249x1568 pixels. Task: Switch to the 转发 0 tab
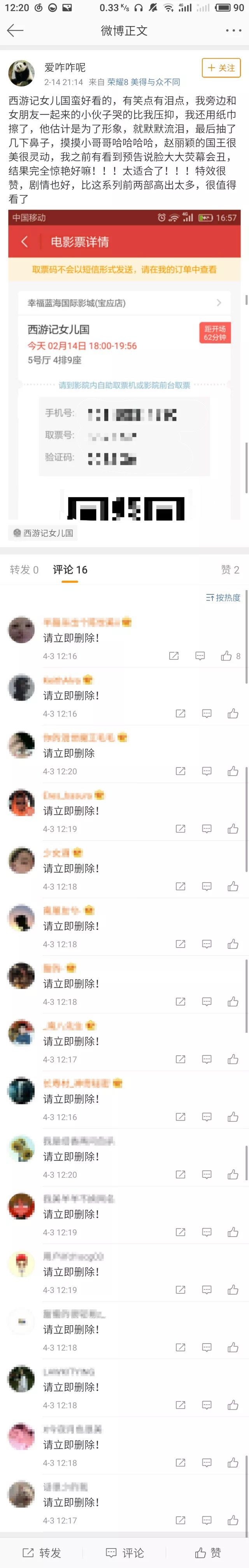tap(25, 569)
